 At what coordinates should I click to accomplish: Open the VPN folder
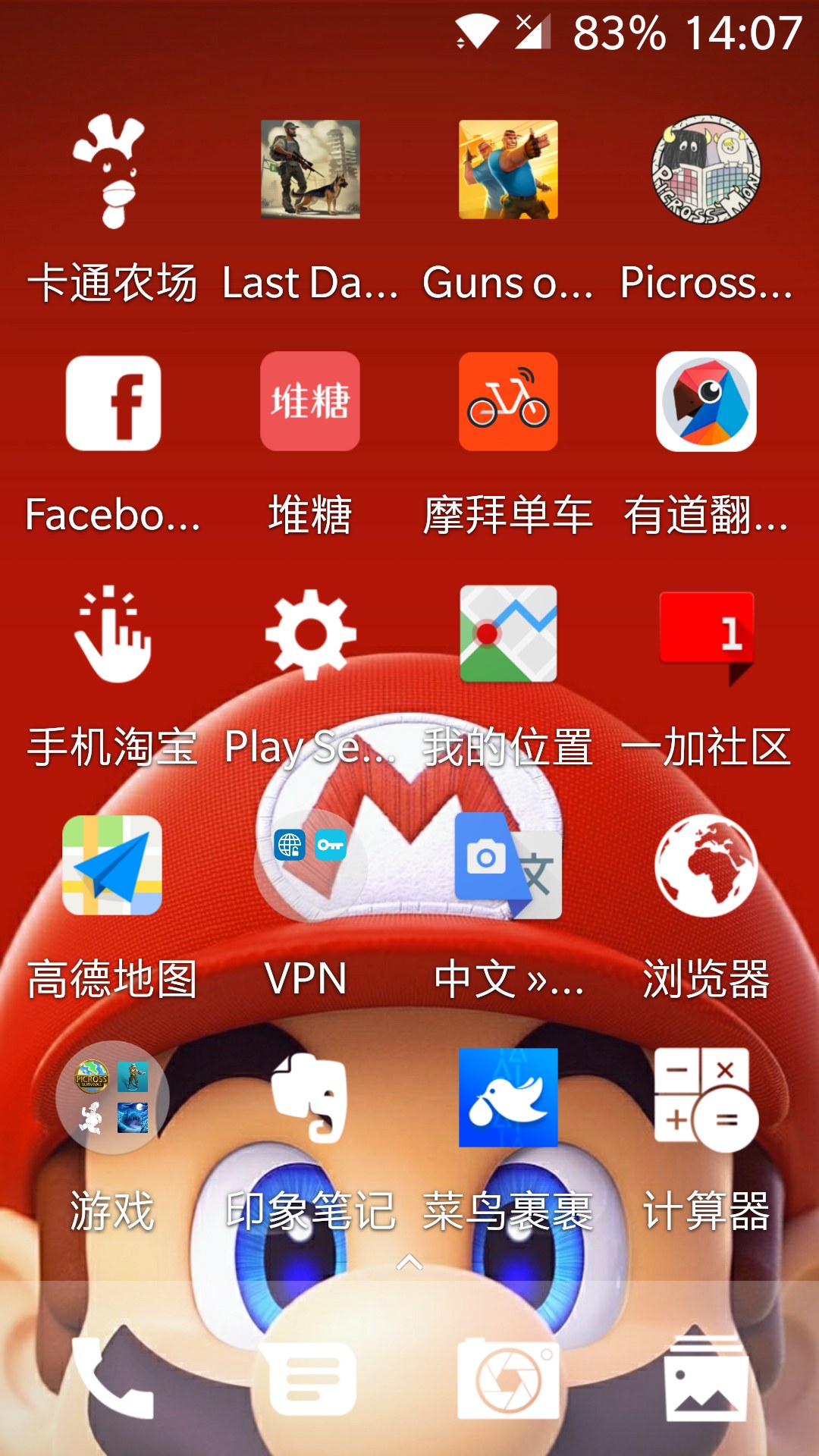(310, 866)
